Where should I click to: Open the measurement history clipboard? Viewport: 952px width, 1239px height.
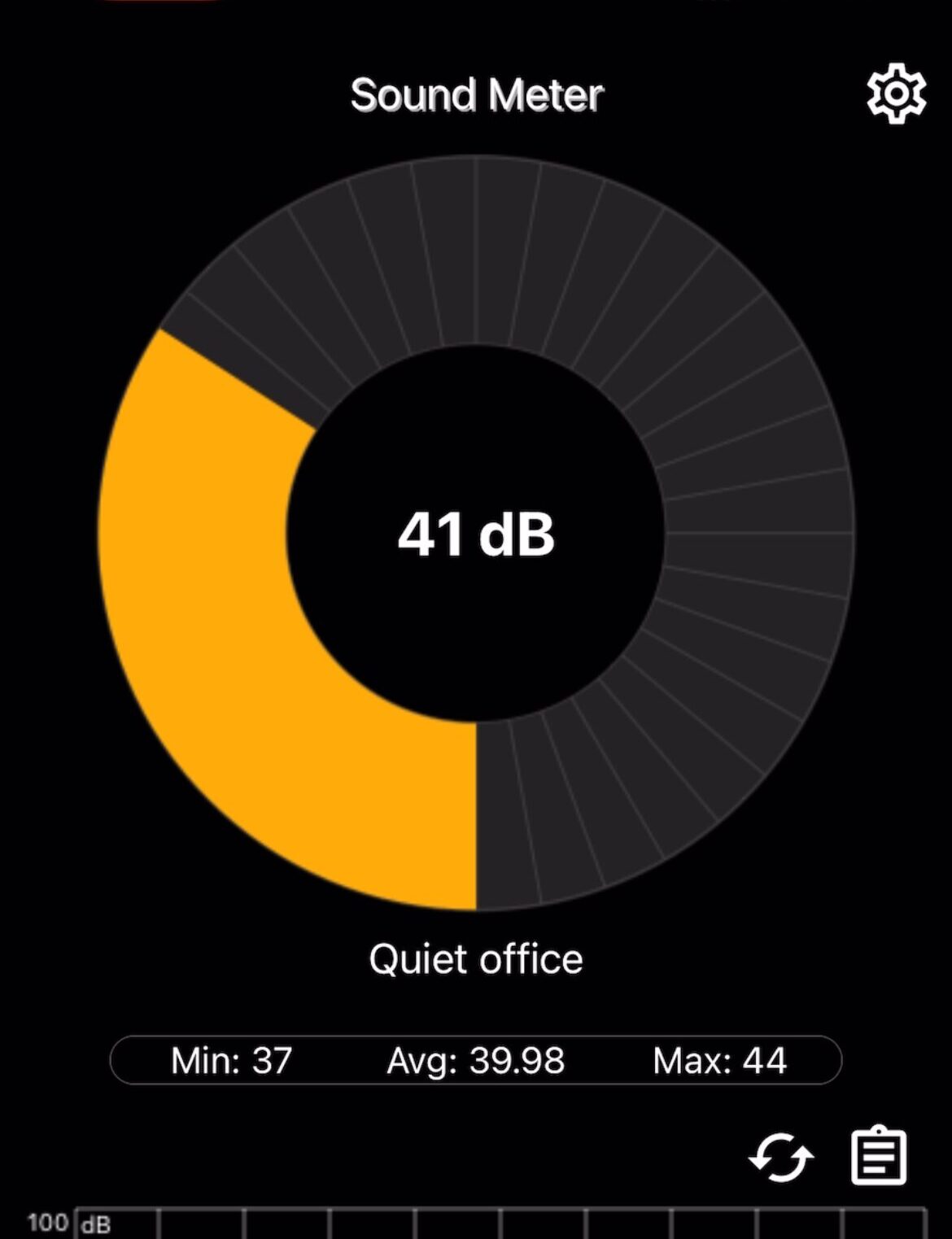tap(879, 1156)
